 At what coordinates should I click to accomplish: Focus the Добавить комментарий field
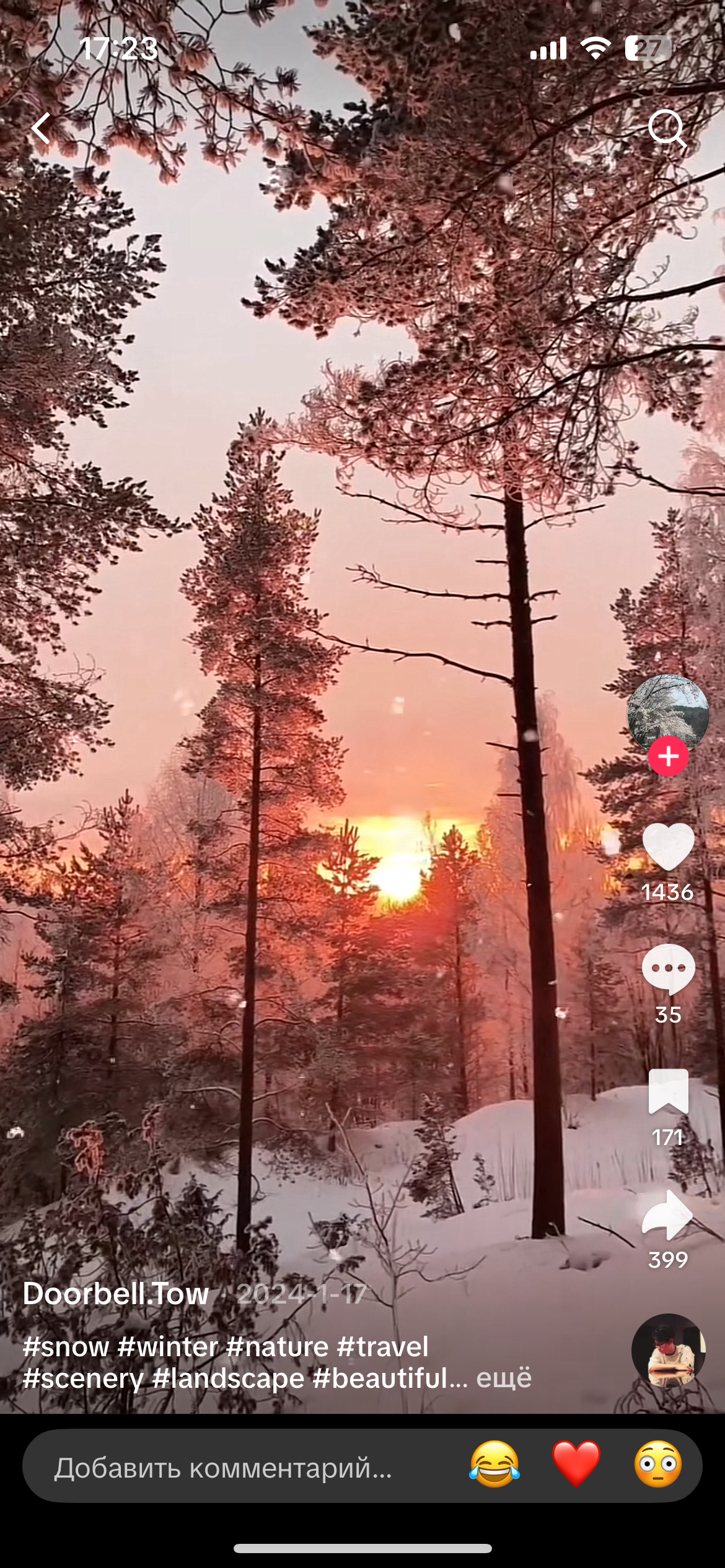click(223, 1468)
